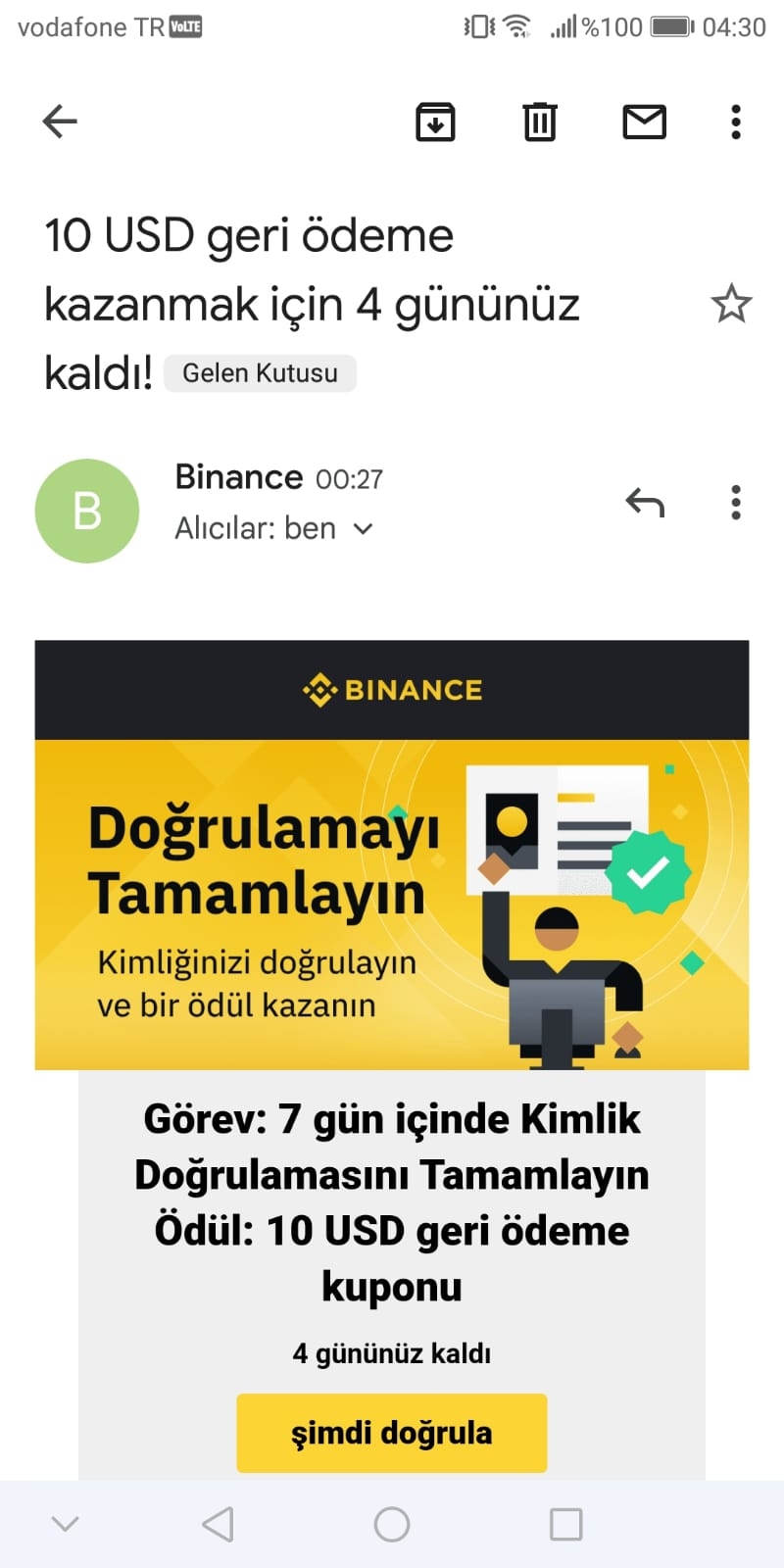784x1568 pixels.
Task: Mark the email as unread
Action: (644, 122)
